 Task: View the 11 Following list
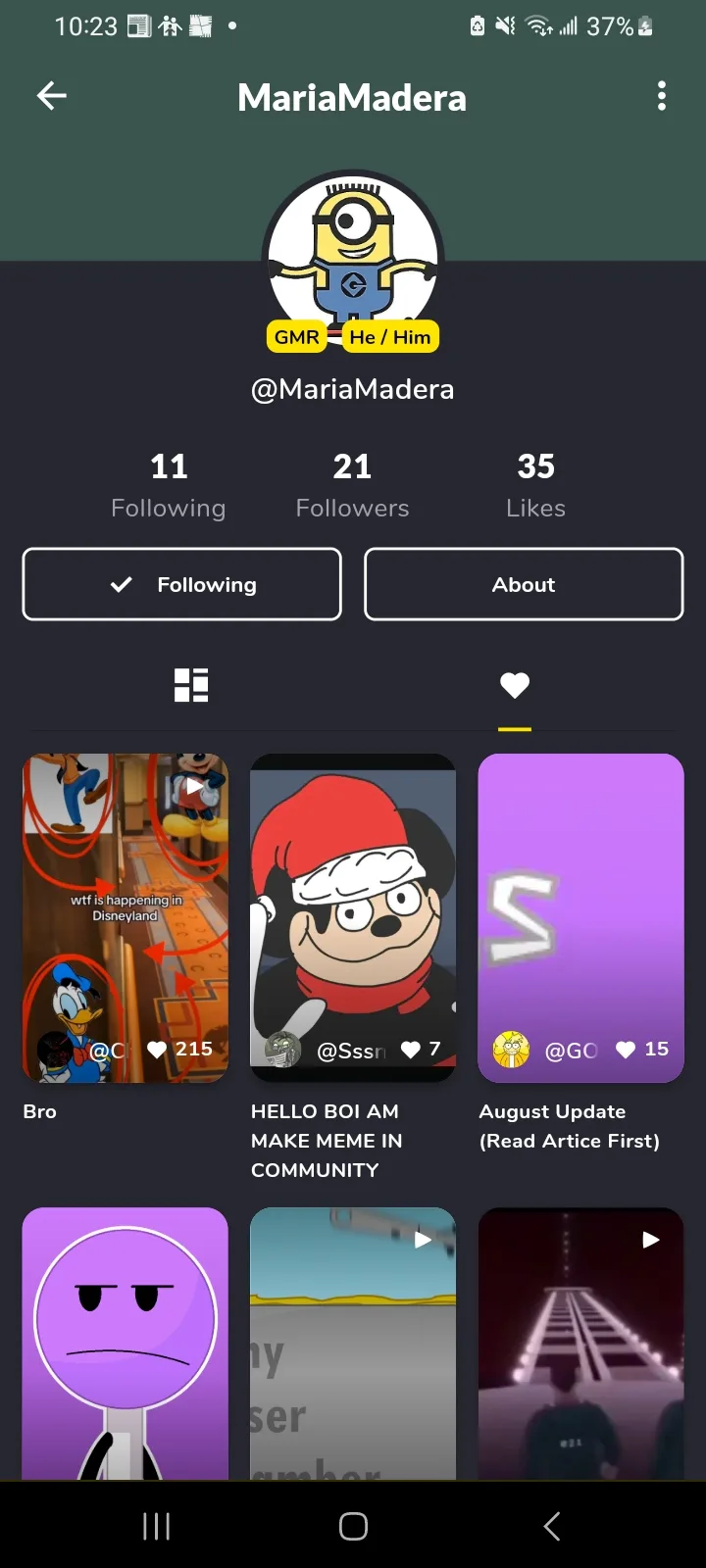pyautogui.click(x=169, y=486)
